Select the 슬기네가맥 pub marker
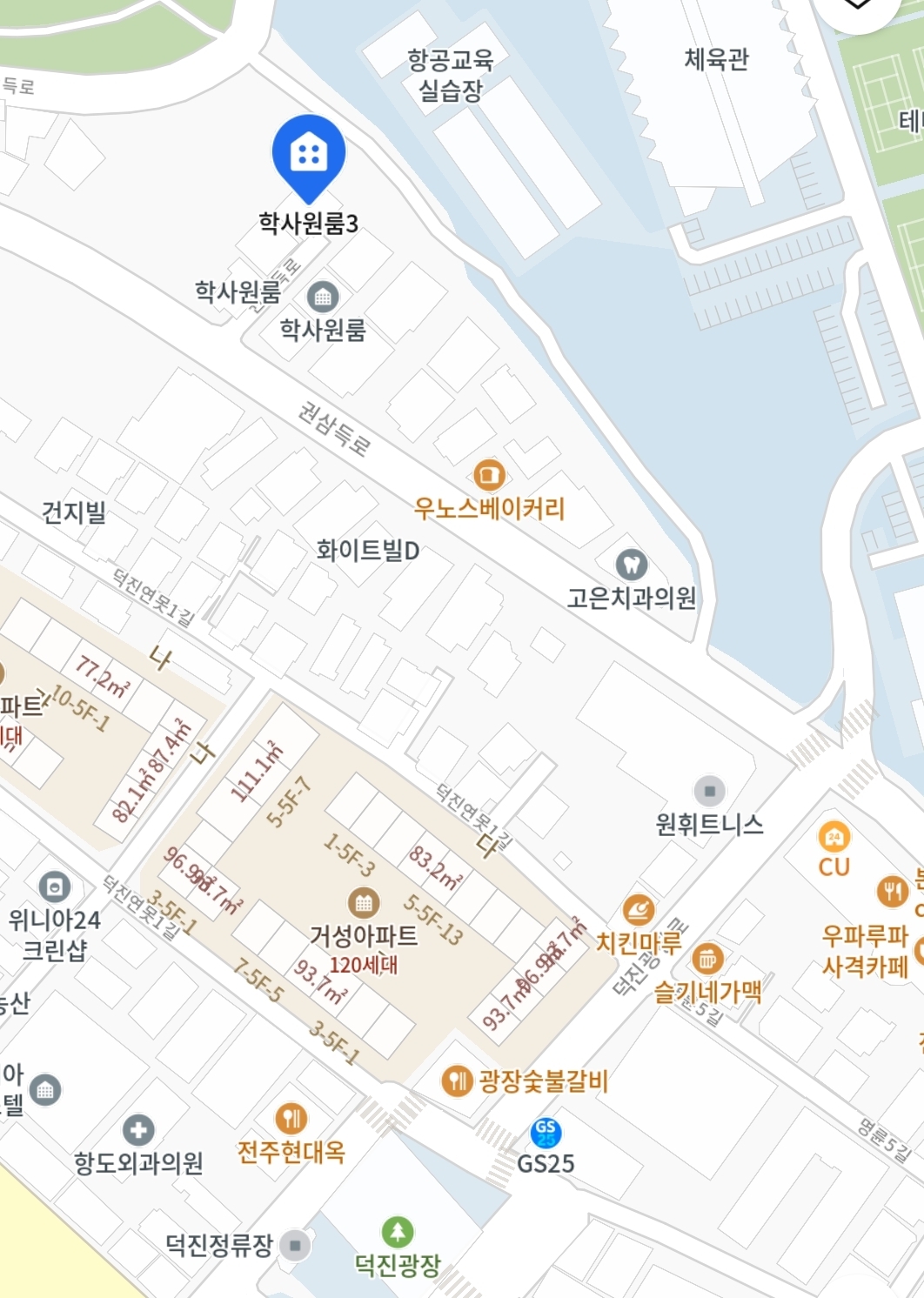Viewport: 924px width, 1298px height. tap(707, 959)
